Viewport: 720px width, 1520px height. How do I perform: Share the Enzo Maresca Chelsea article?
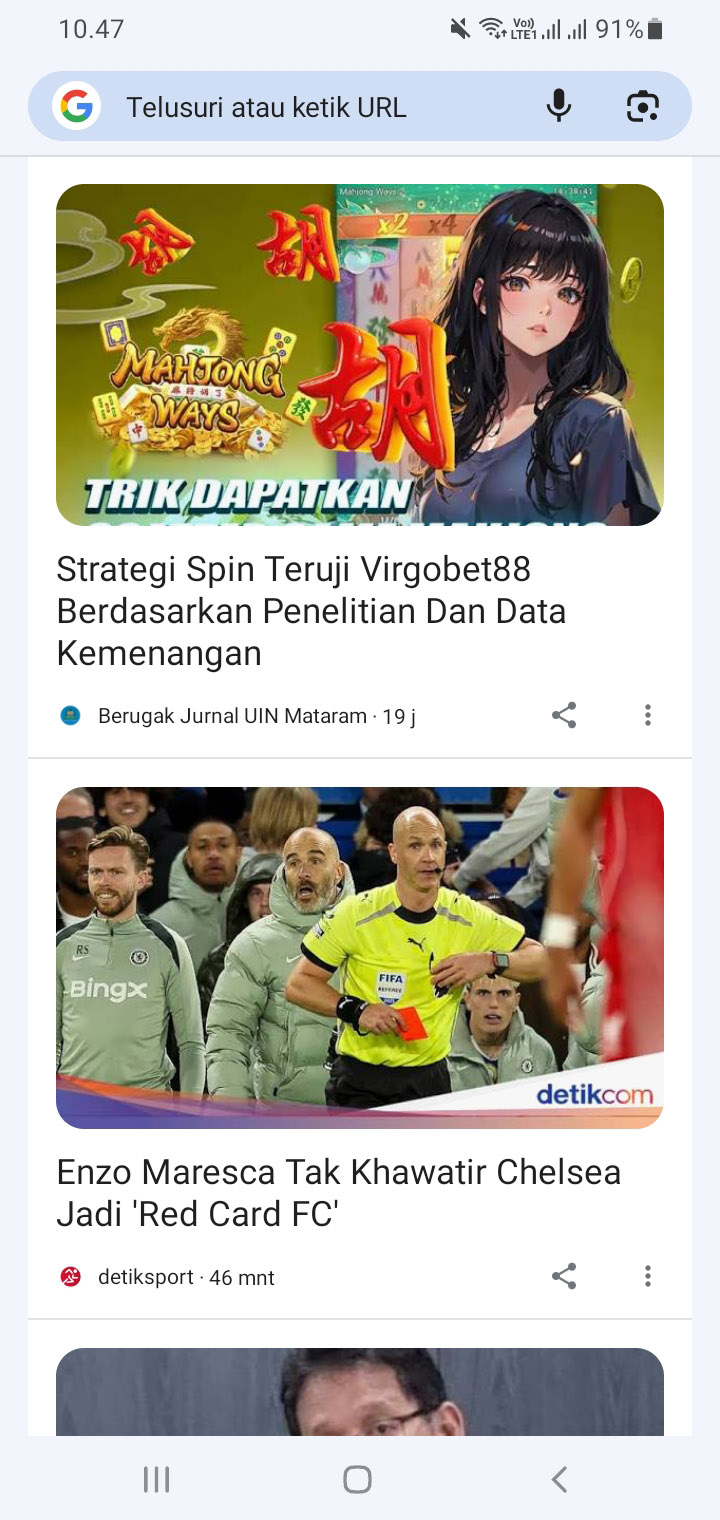coord(564,1276)
